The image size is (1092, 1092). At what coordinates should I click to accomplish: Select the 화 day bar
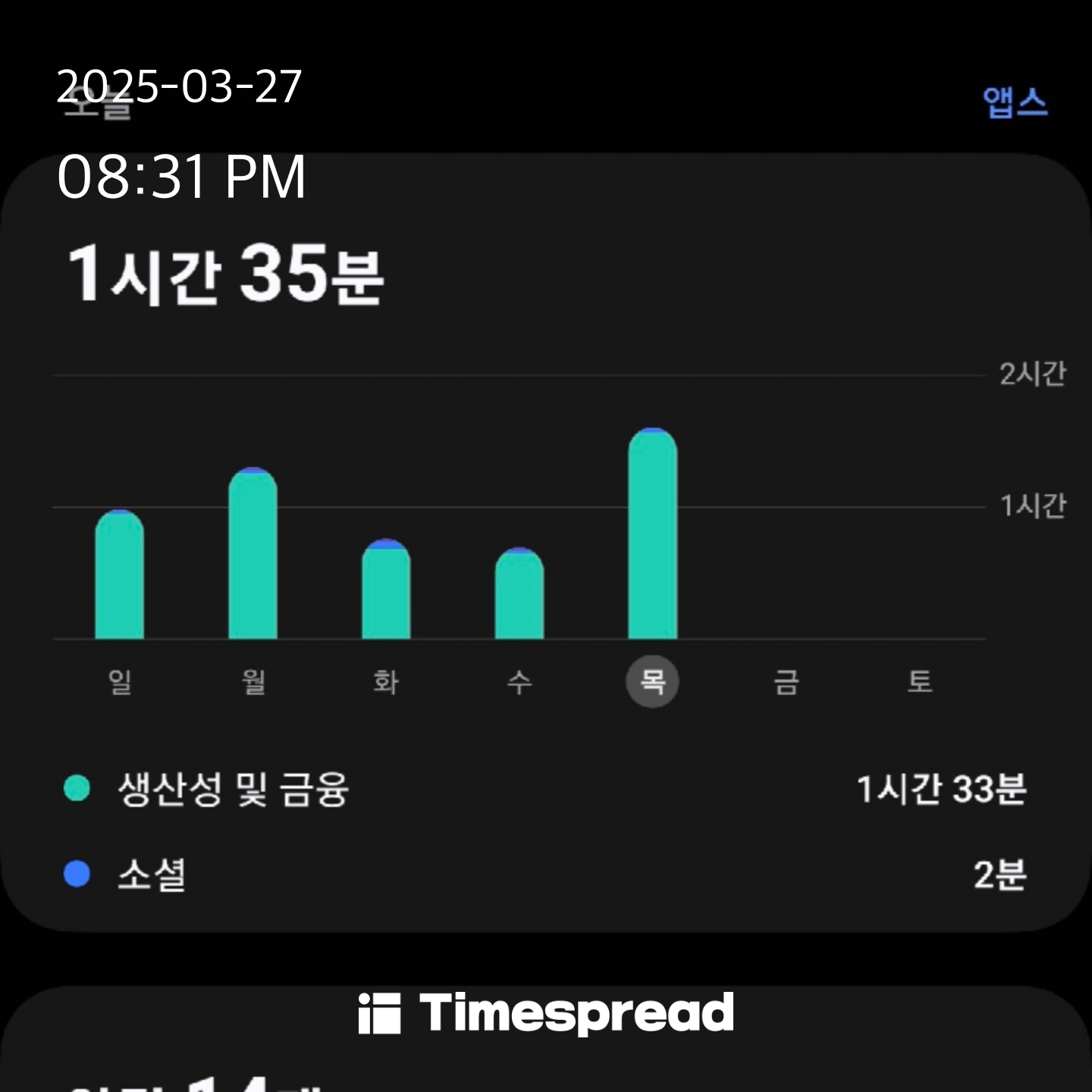(x=386, y=591)
